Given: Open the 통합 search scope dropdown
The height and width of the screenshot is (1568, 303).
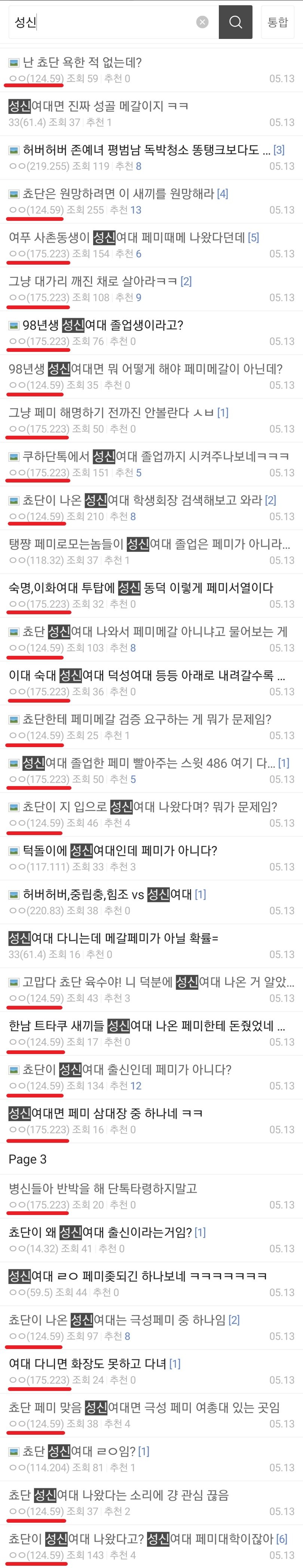Looking at the screenshot, I should pyautogui.click(x=278, y=22).
